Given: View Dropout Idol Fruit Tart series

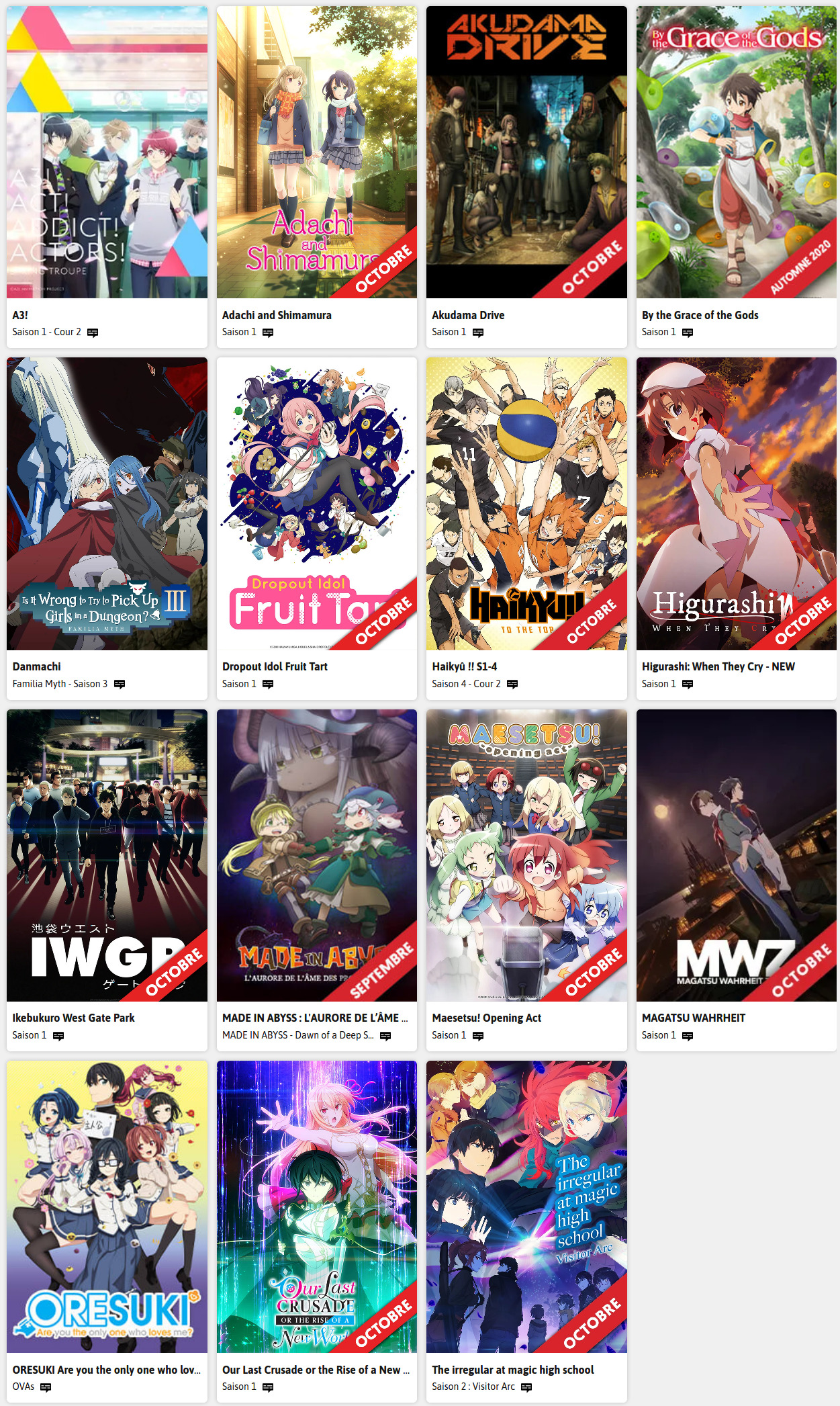Looking at the screenshot, I should pos(316,504).
